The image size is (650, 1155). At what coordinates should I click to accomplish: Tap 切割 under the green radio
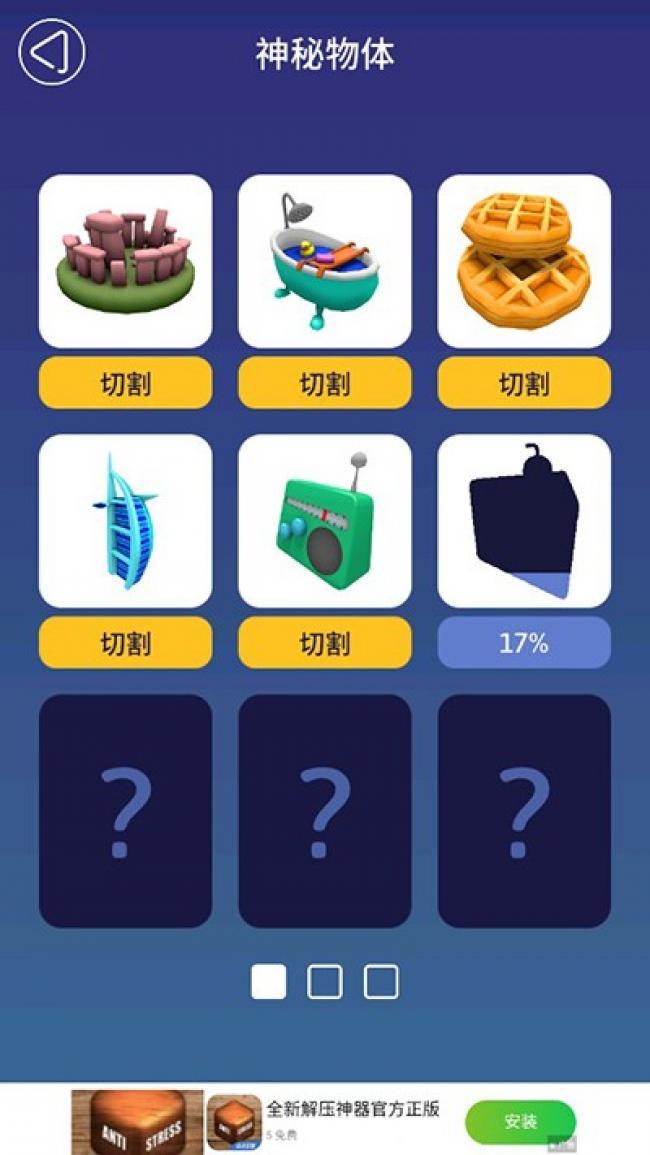[325, 642]
